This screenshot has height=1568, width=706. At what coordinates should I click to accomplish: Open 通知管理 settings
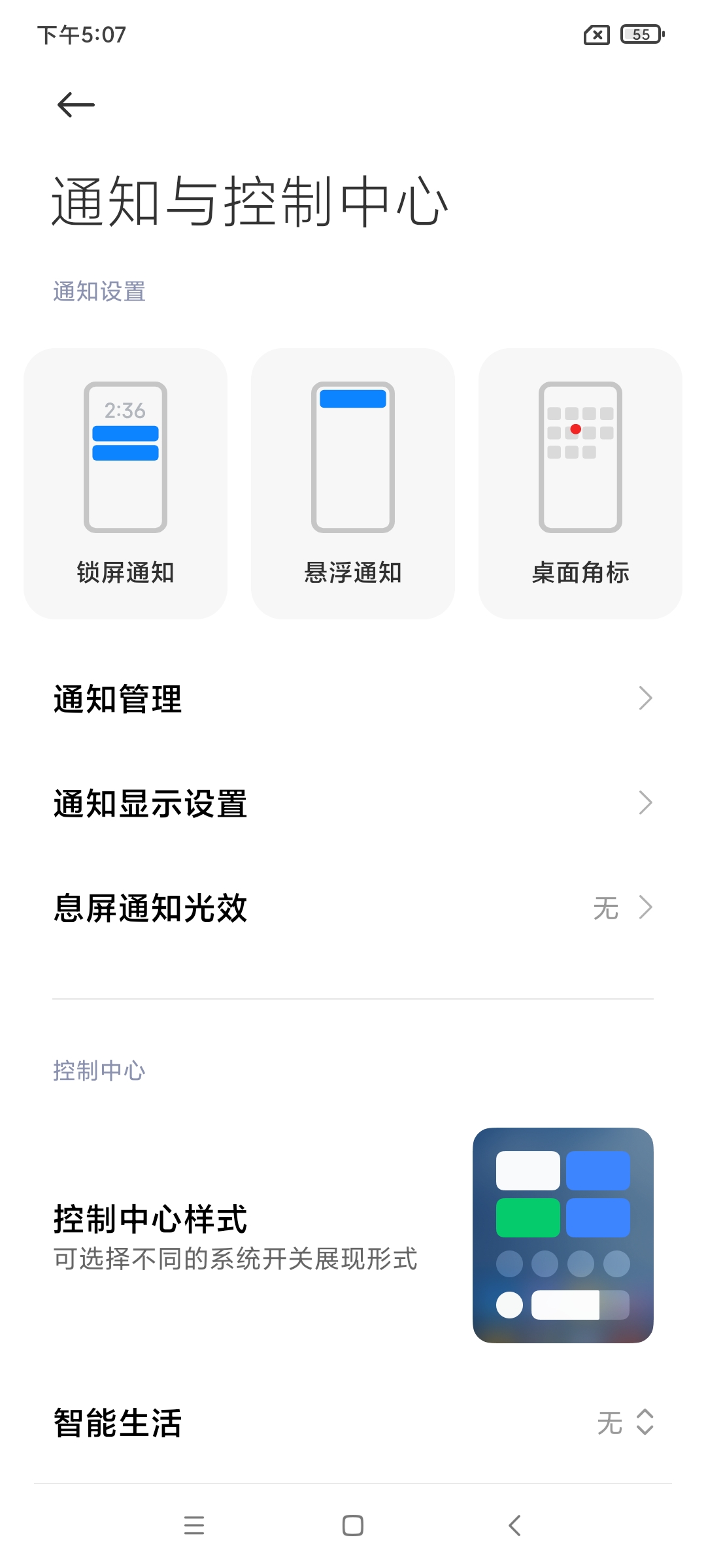point(353,698)
